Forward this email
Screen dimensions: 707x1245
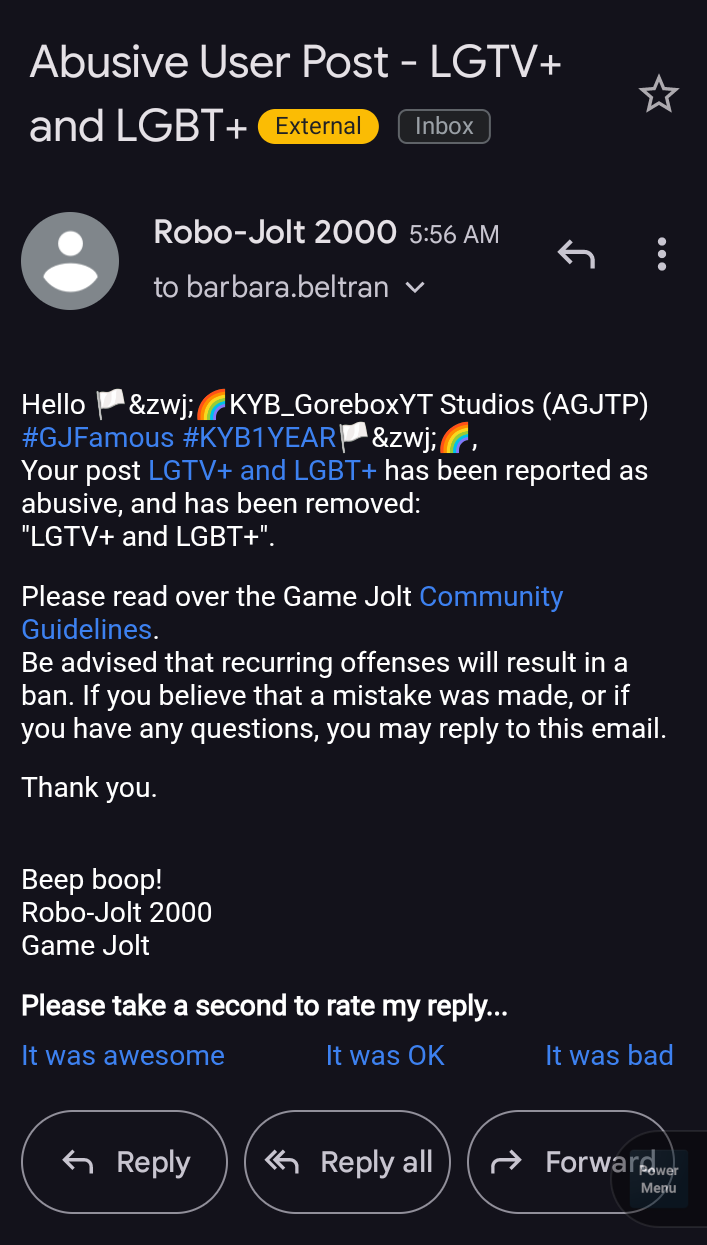point(570,1162)
